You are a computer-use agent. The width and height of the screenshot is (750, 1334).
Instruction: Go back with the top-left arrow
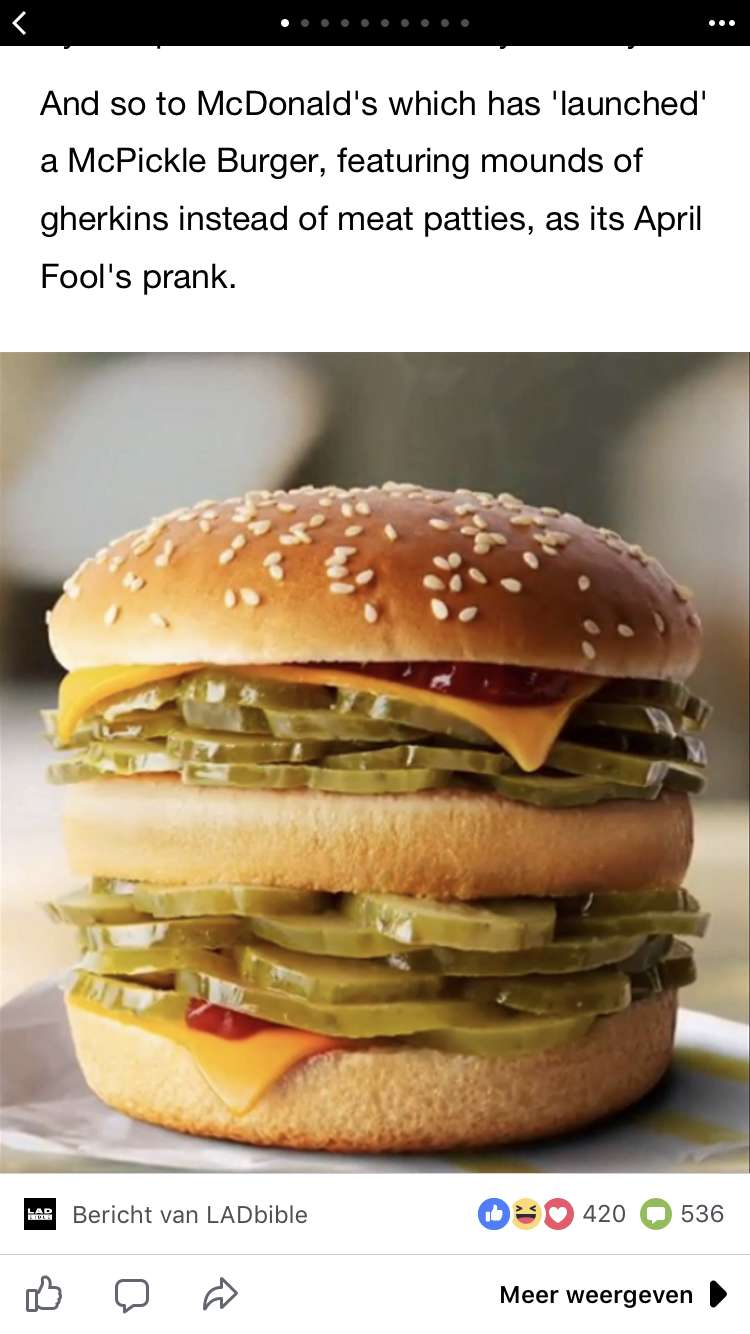[19, 21]
